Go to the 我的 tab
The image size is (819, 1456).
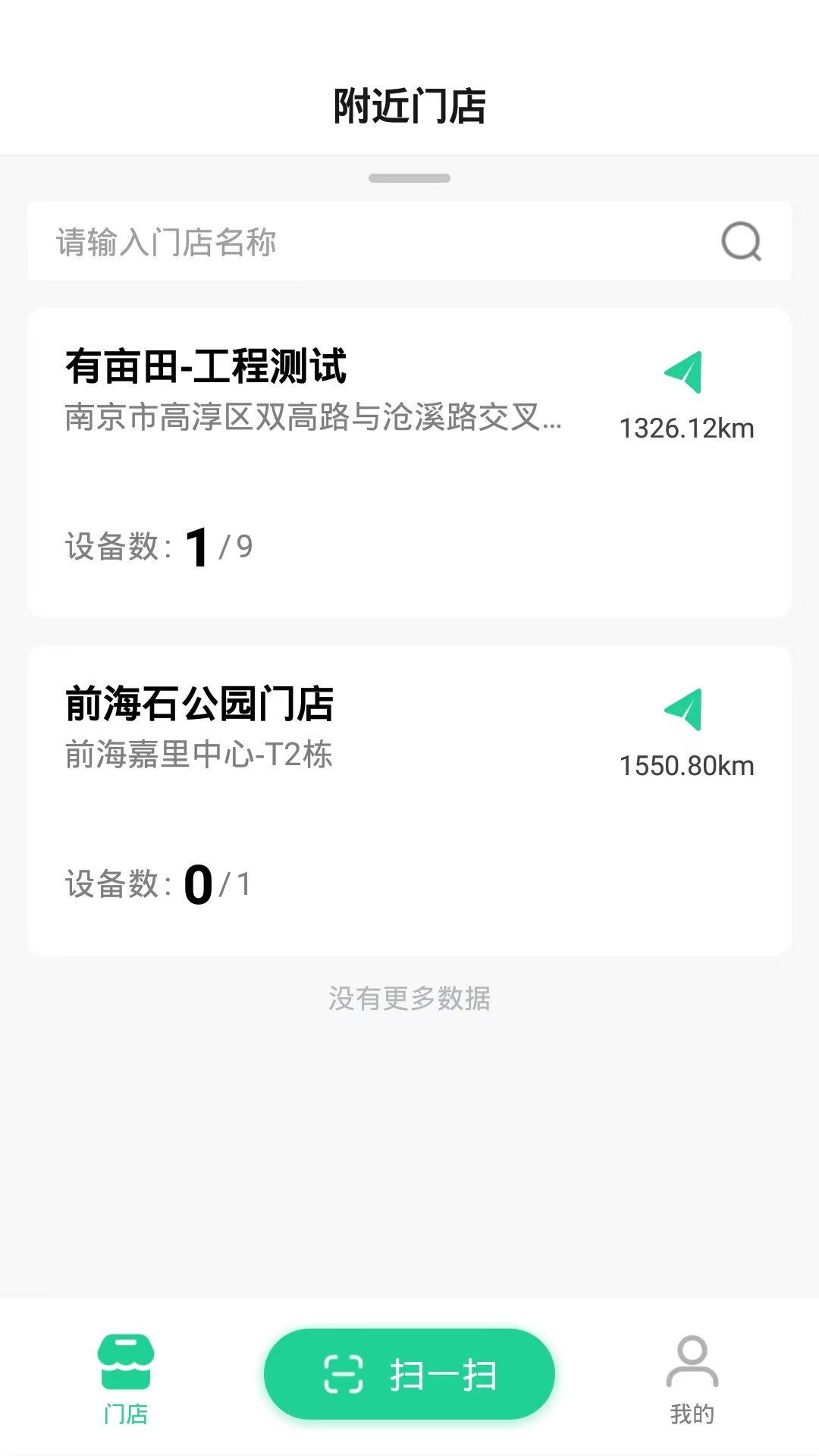click(692, 1379)
